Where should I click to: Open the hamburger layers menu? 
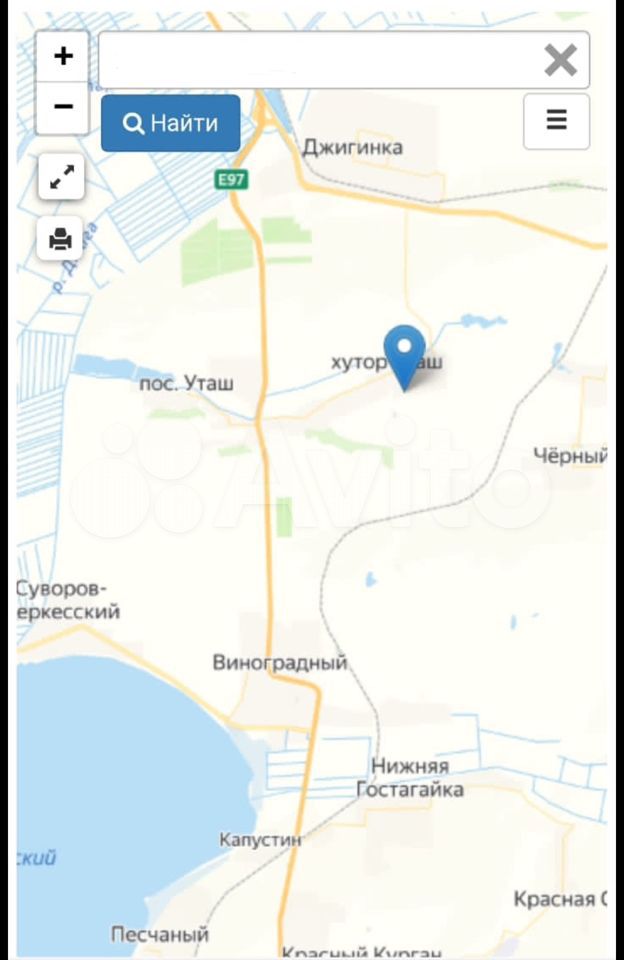point(556,121)
